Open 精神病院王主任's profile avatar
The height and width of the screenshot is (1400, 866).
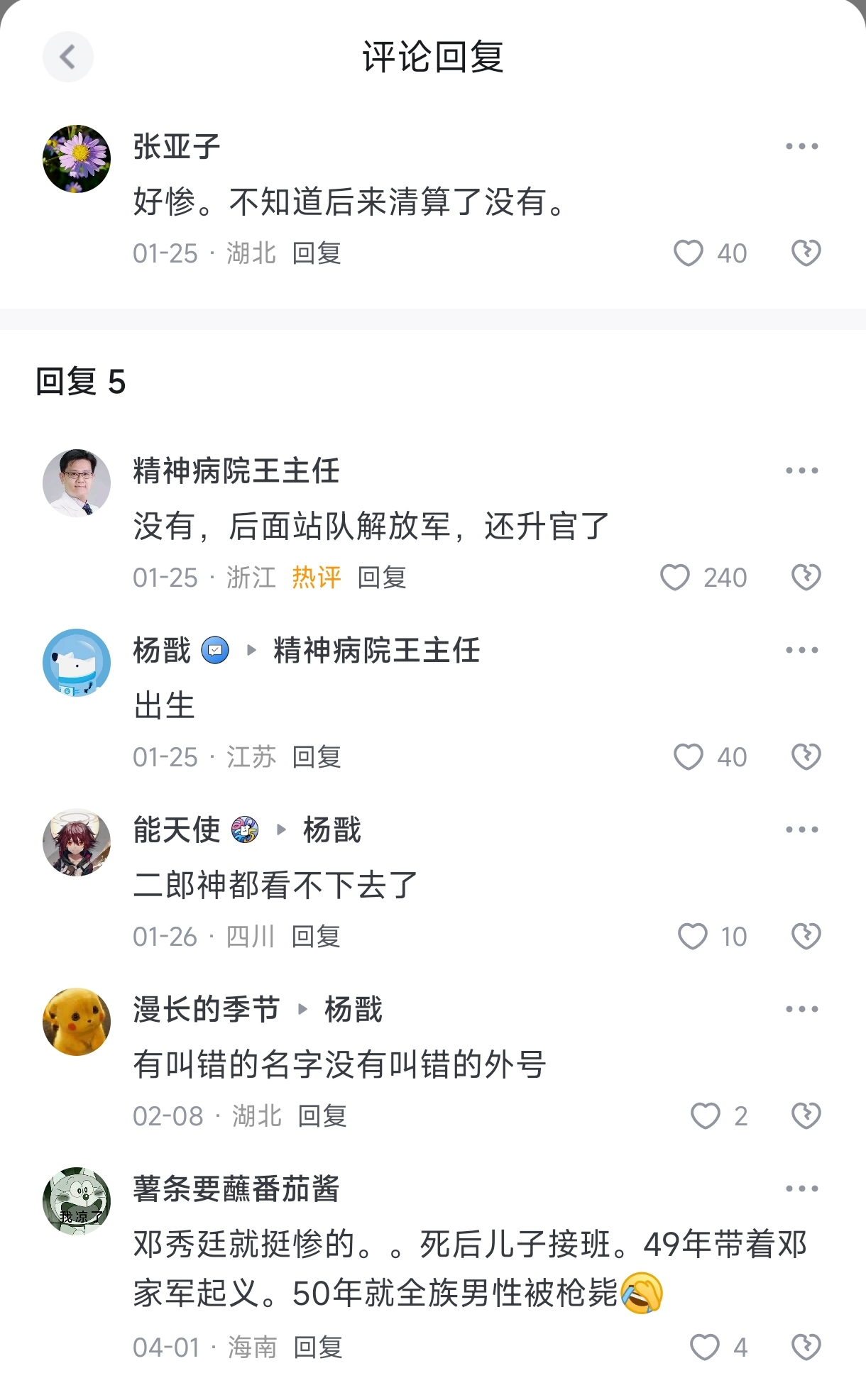pos(77,483)
